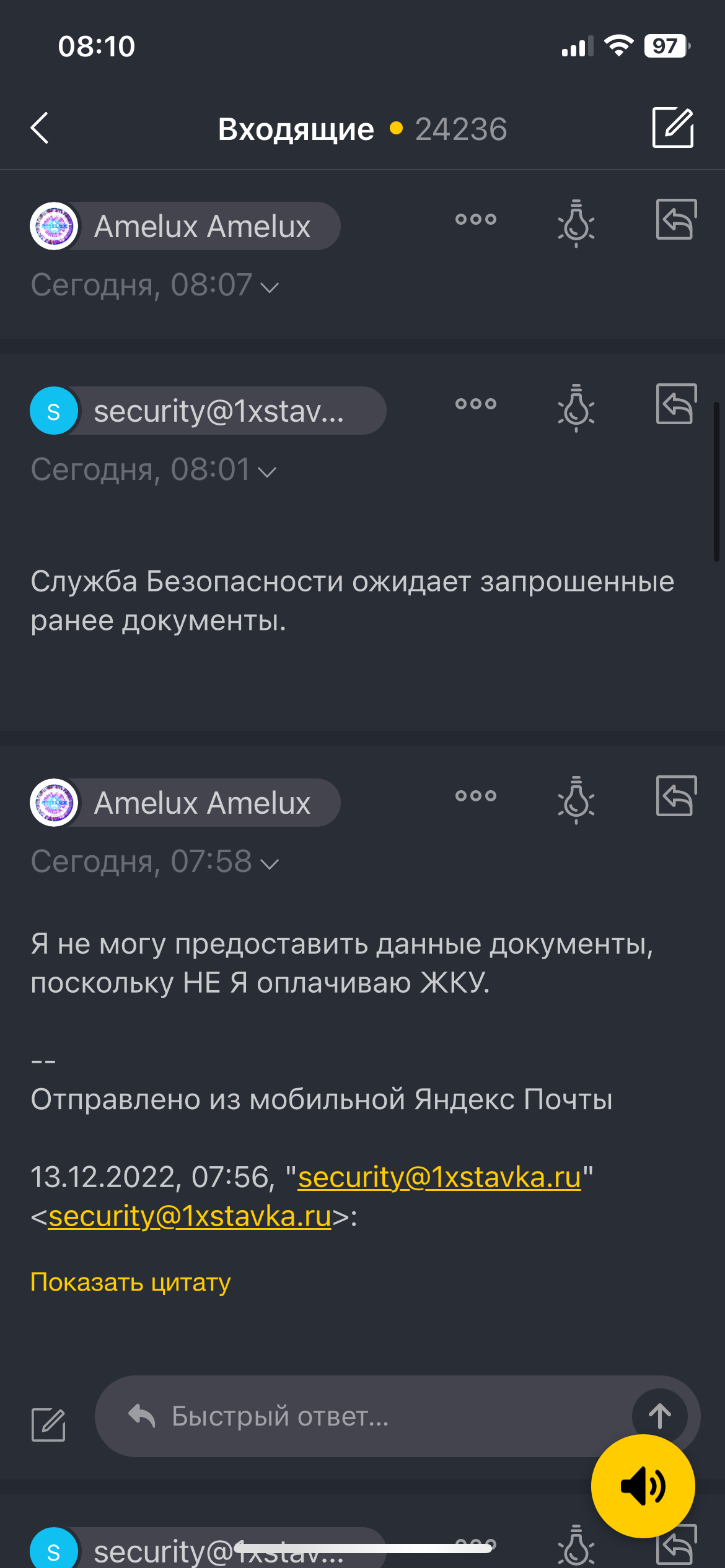Compose a new email from the header

click(673, 128)
